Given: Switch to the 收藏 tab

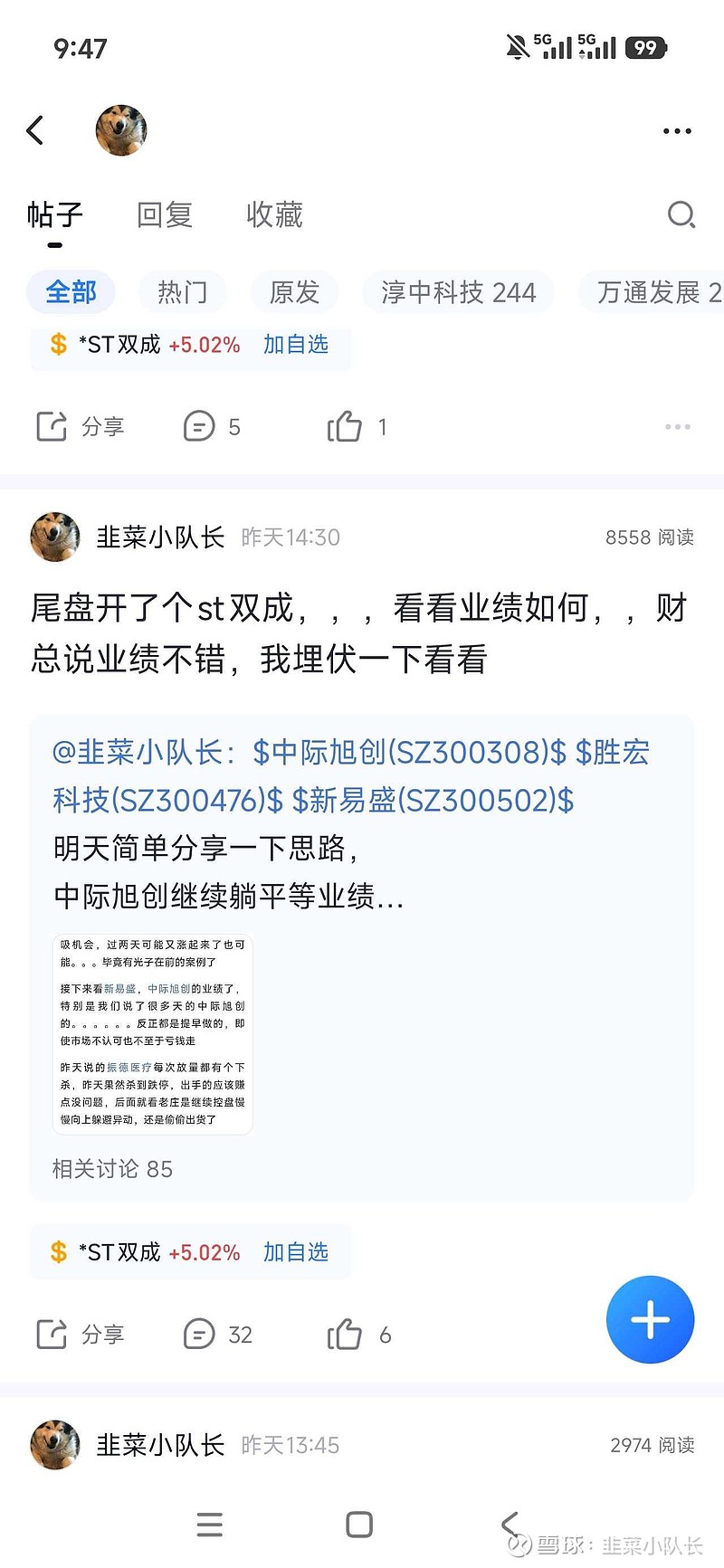Looking at the screenshot, I should click(274, 214).
